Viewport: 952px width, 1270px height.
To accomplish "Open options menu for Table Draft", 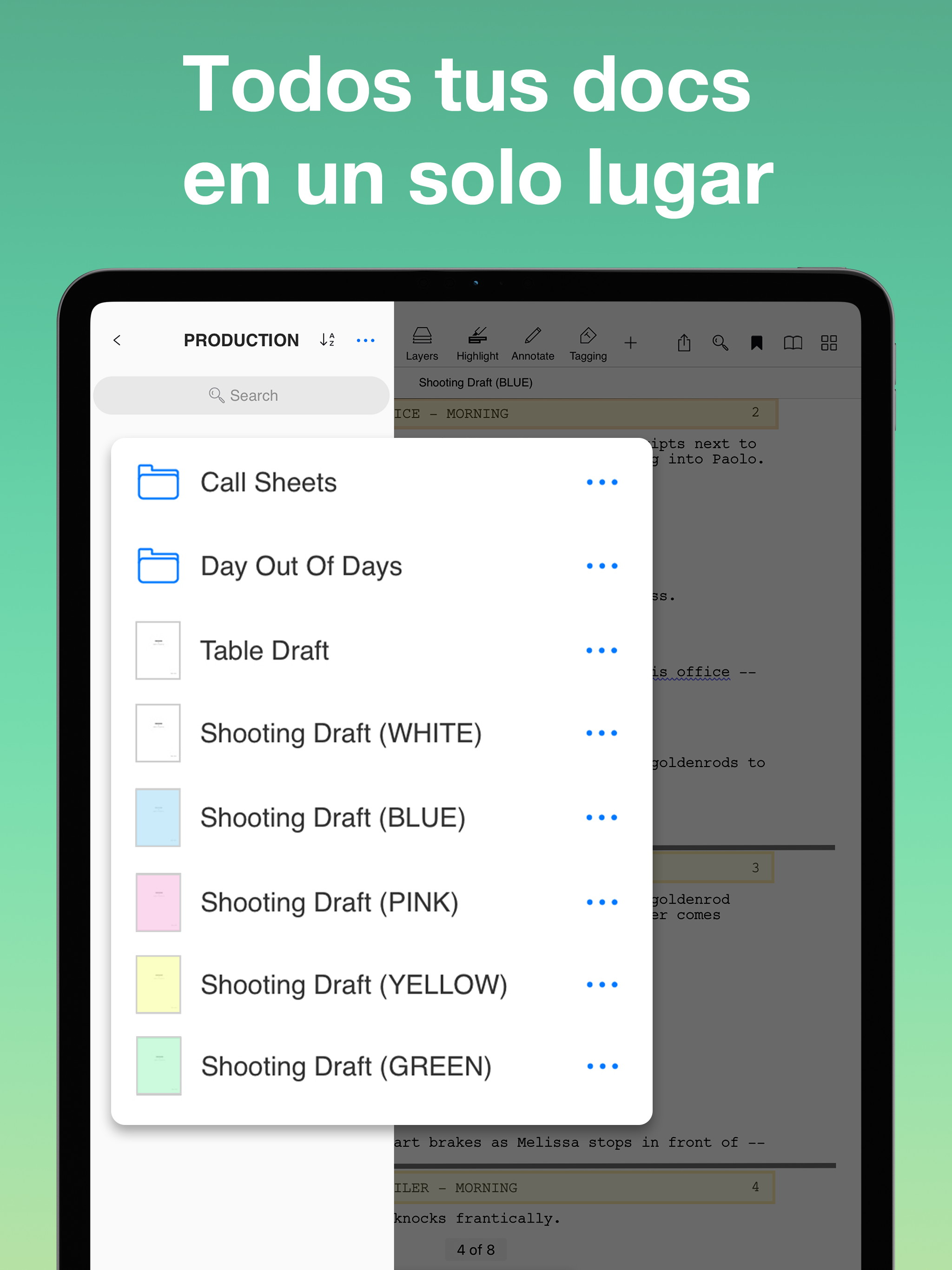I will tap(602, 649).
